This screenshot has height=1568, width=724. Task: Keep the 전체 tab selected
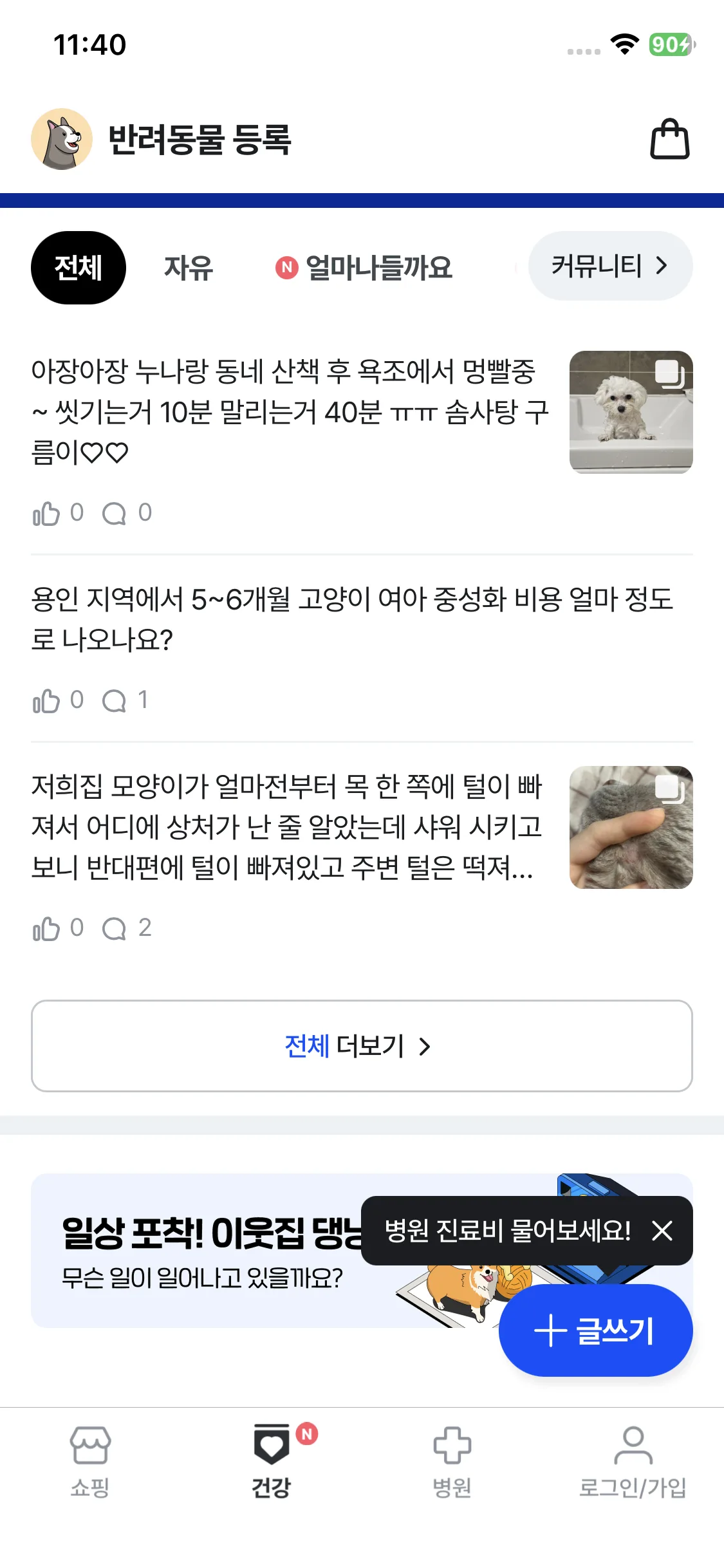click(79, 268)
